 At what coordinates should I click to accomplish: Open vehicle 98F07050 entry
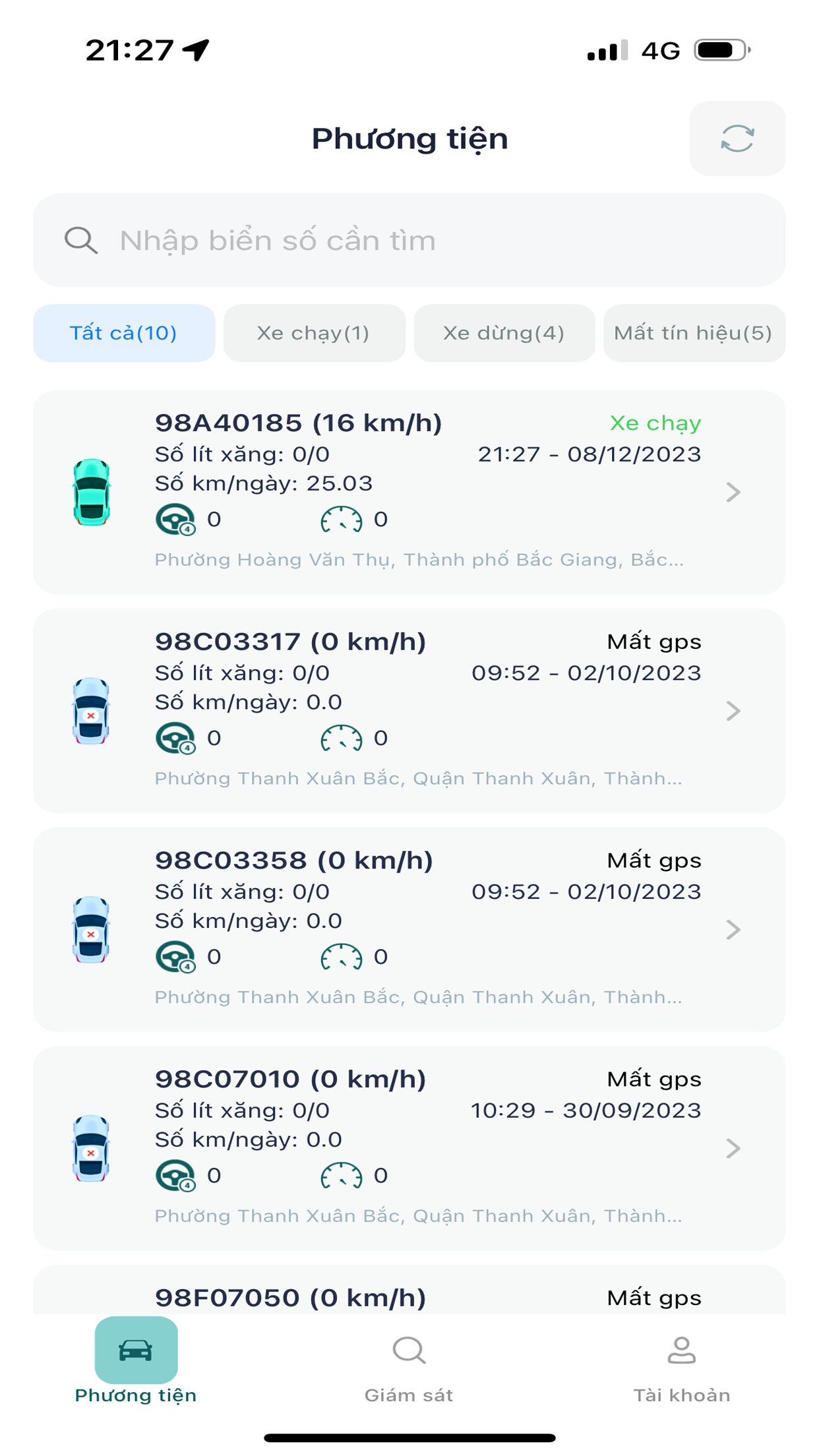(409, 1290)
